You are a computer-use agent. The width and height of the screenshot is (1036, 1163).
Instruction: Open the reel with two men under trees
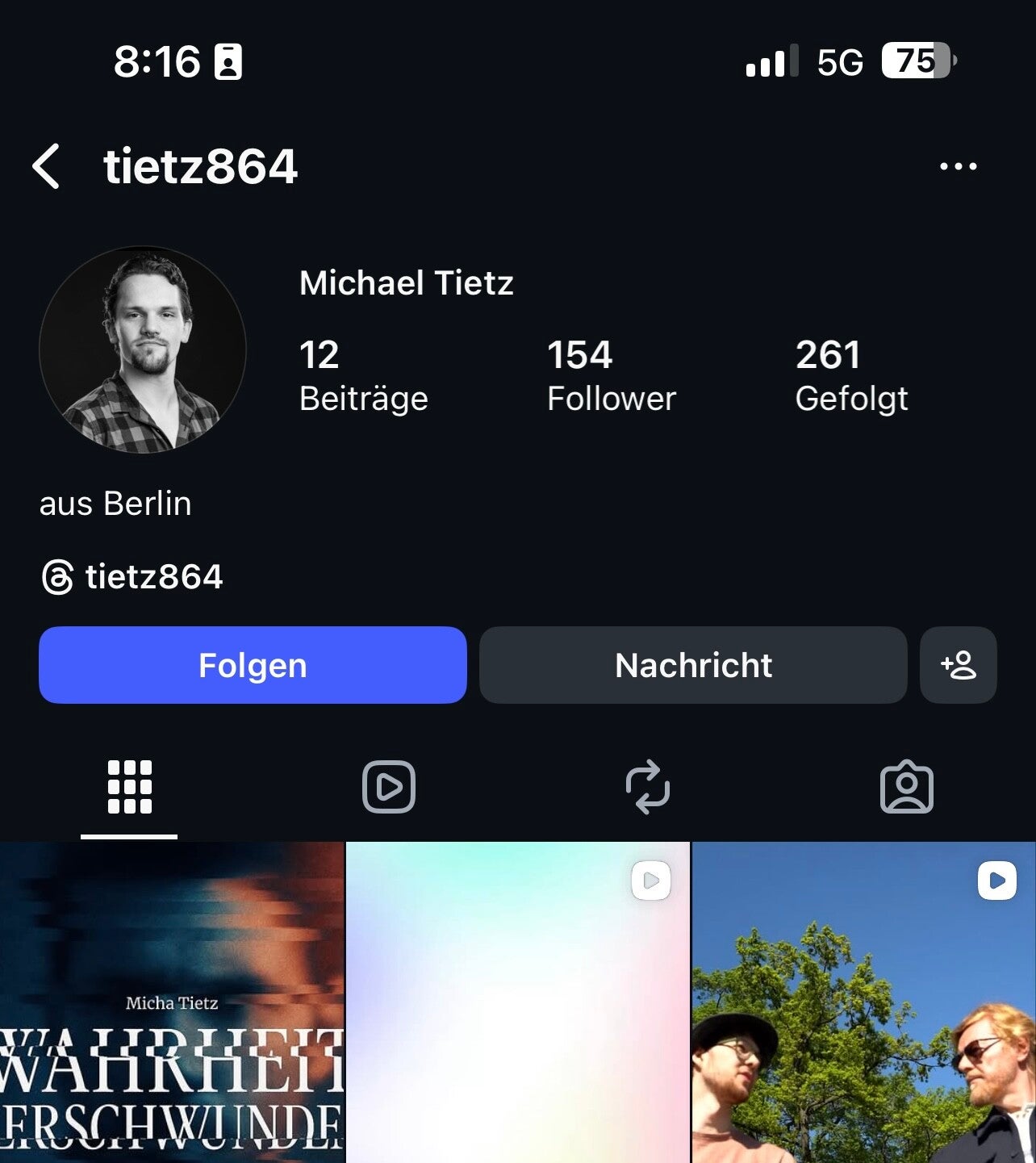tap(863, 1002)
